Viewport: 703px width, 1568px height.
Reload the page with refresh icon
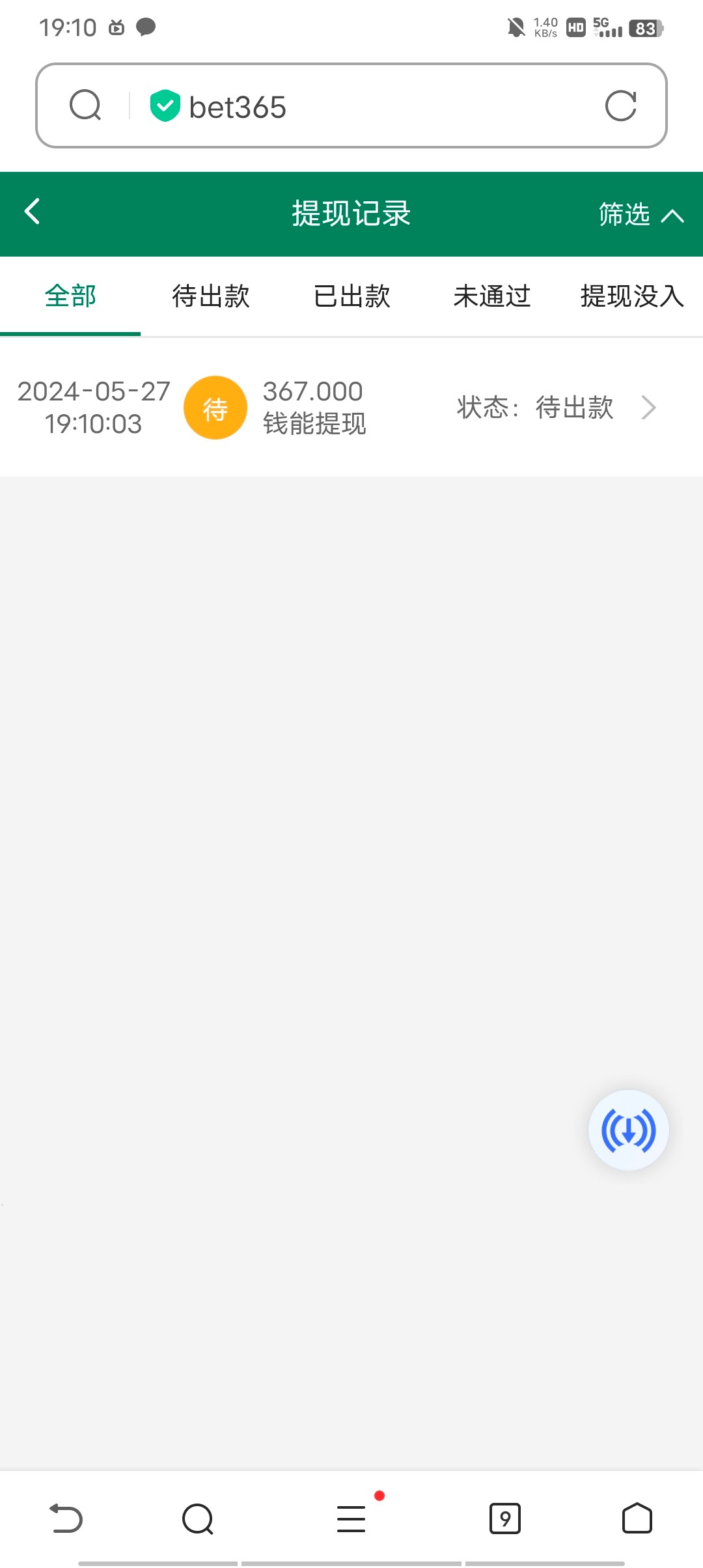point(620,106)
